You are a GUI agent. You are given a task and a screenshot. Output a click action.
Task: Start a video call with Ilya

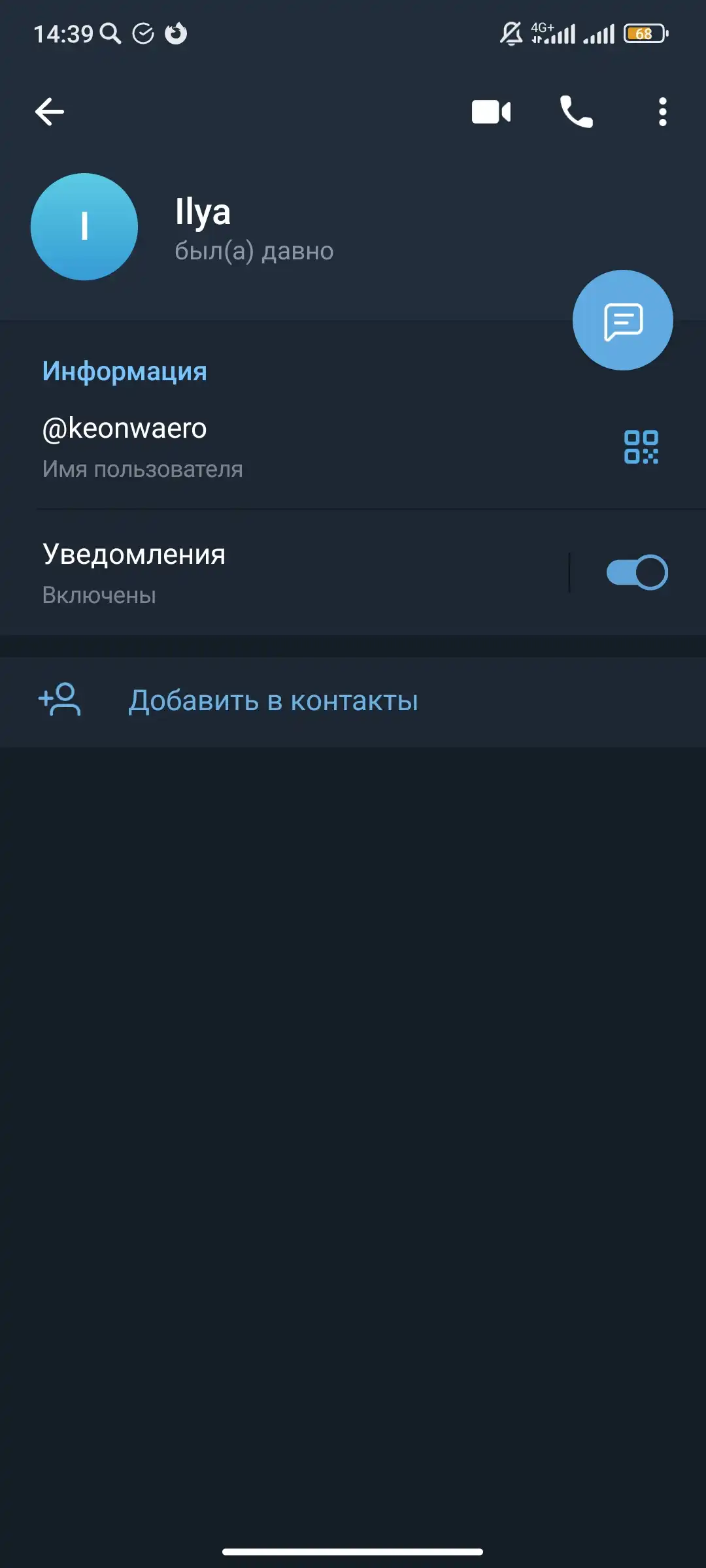[491, 112]
